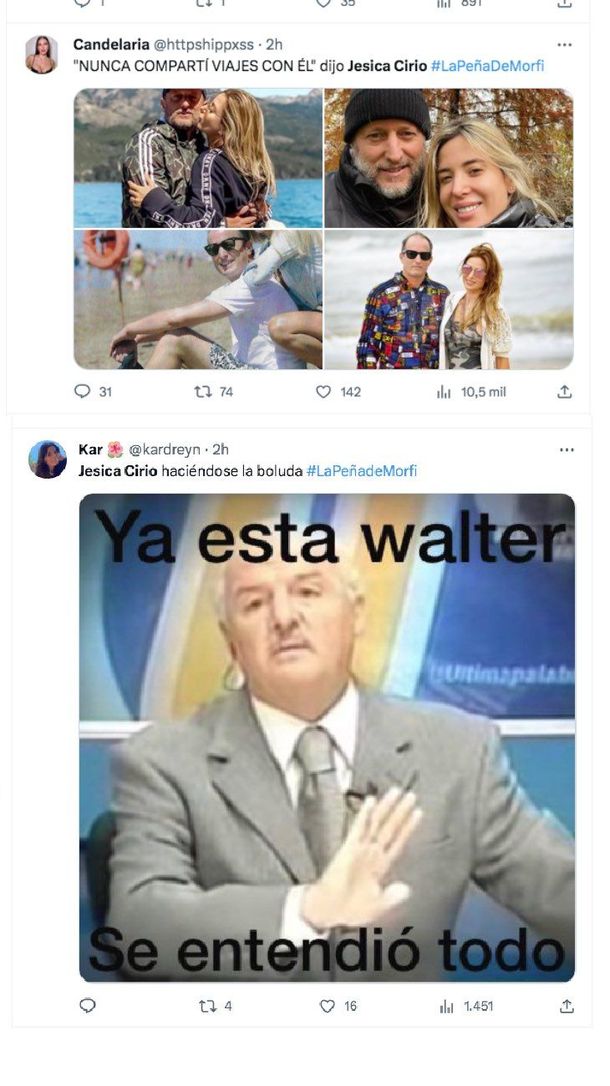The height and width of the screenshot is (1086, 610).
Task: Open Candelaria's profile avatar
Action: coord(41,55)
